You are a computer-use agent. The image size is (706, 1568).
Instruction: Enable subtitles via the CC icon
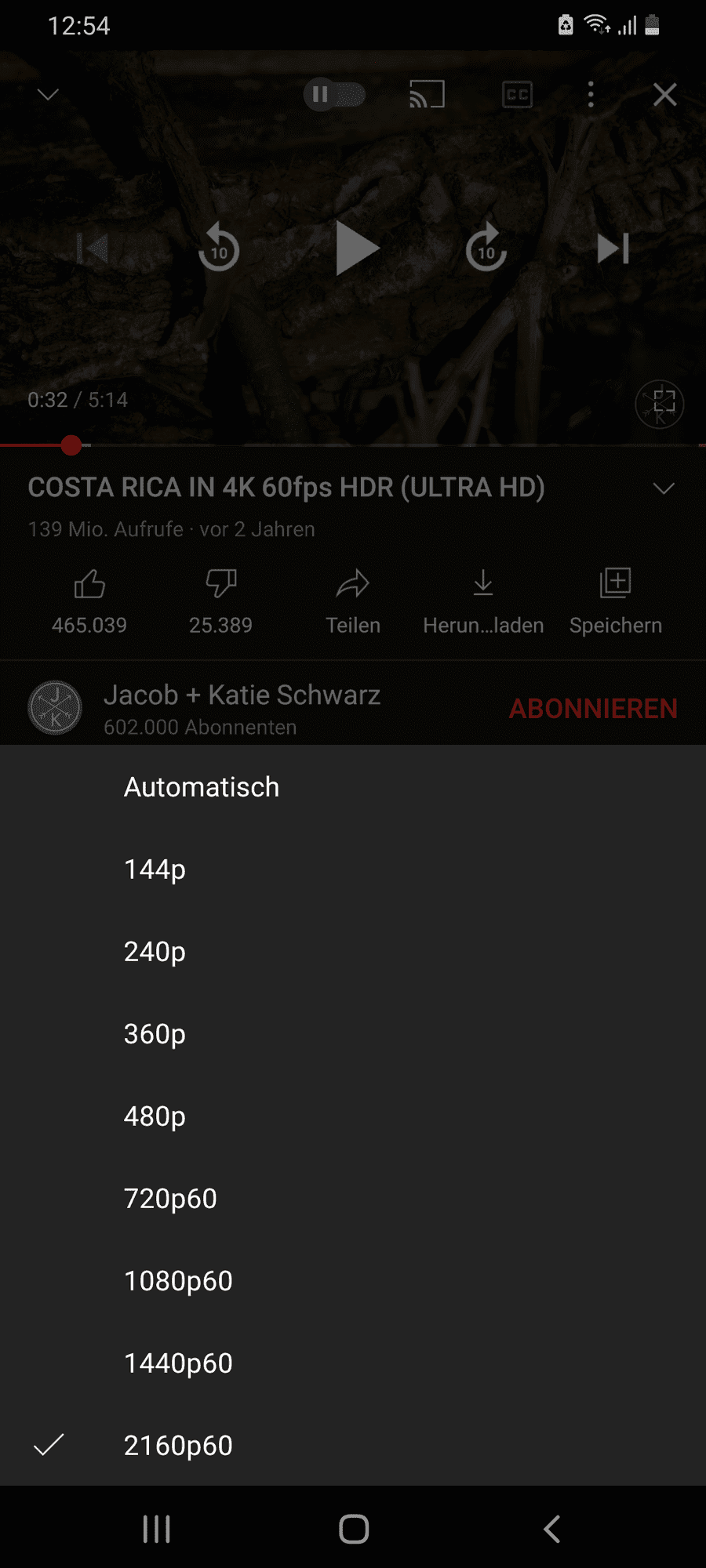pos(517,94)
